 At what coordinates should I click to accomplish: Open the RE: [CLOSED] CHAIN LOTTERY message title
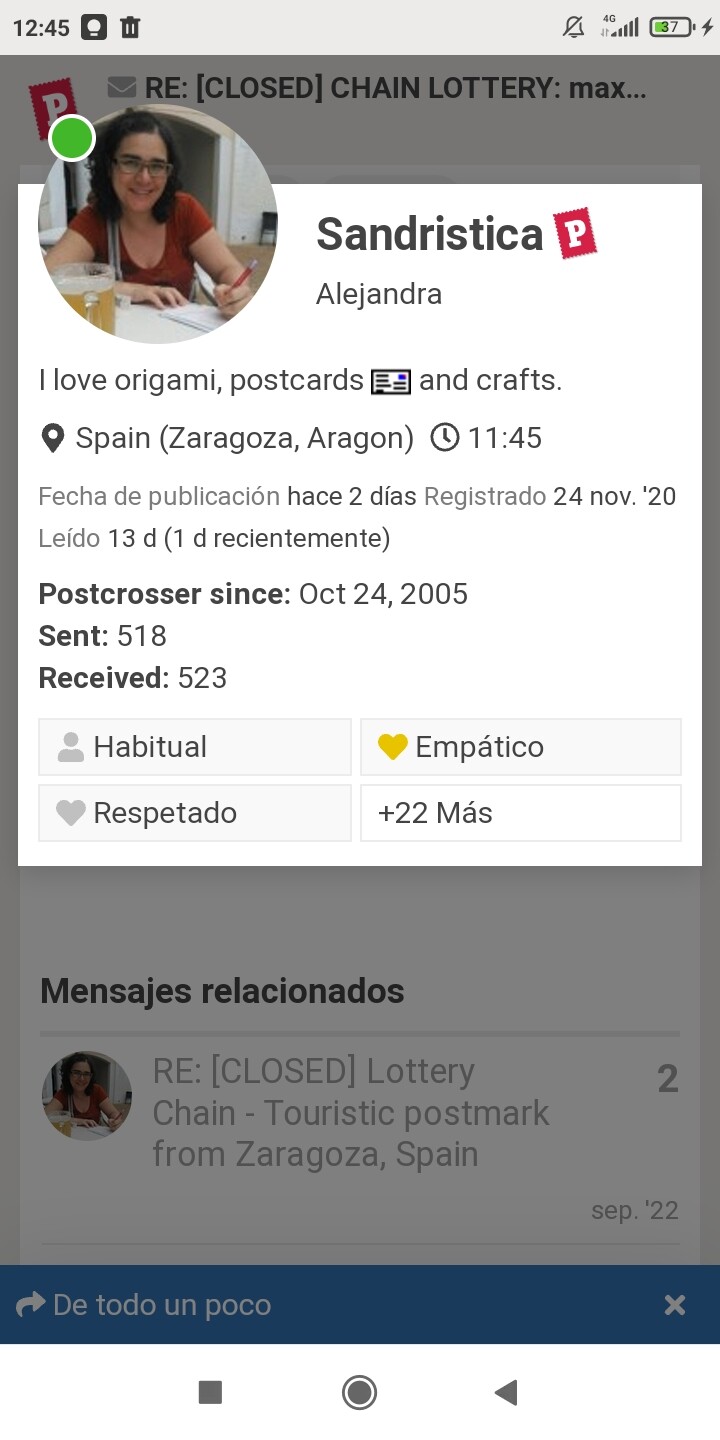(395, 88)
